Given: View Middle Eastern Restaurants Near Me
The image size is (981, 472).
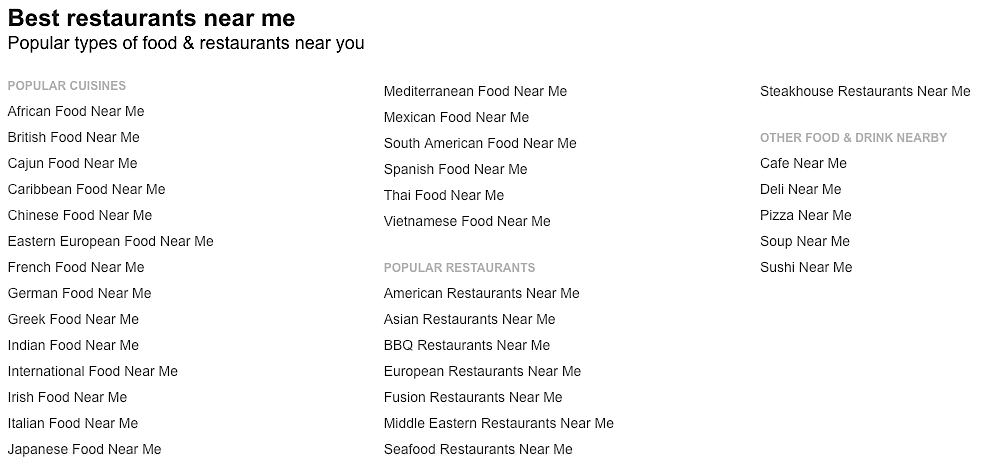Looking at the screenshot, I should coord(498,423).
